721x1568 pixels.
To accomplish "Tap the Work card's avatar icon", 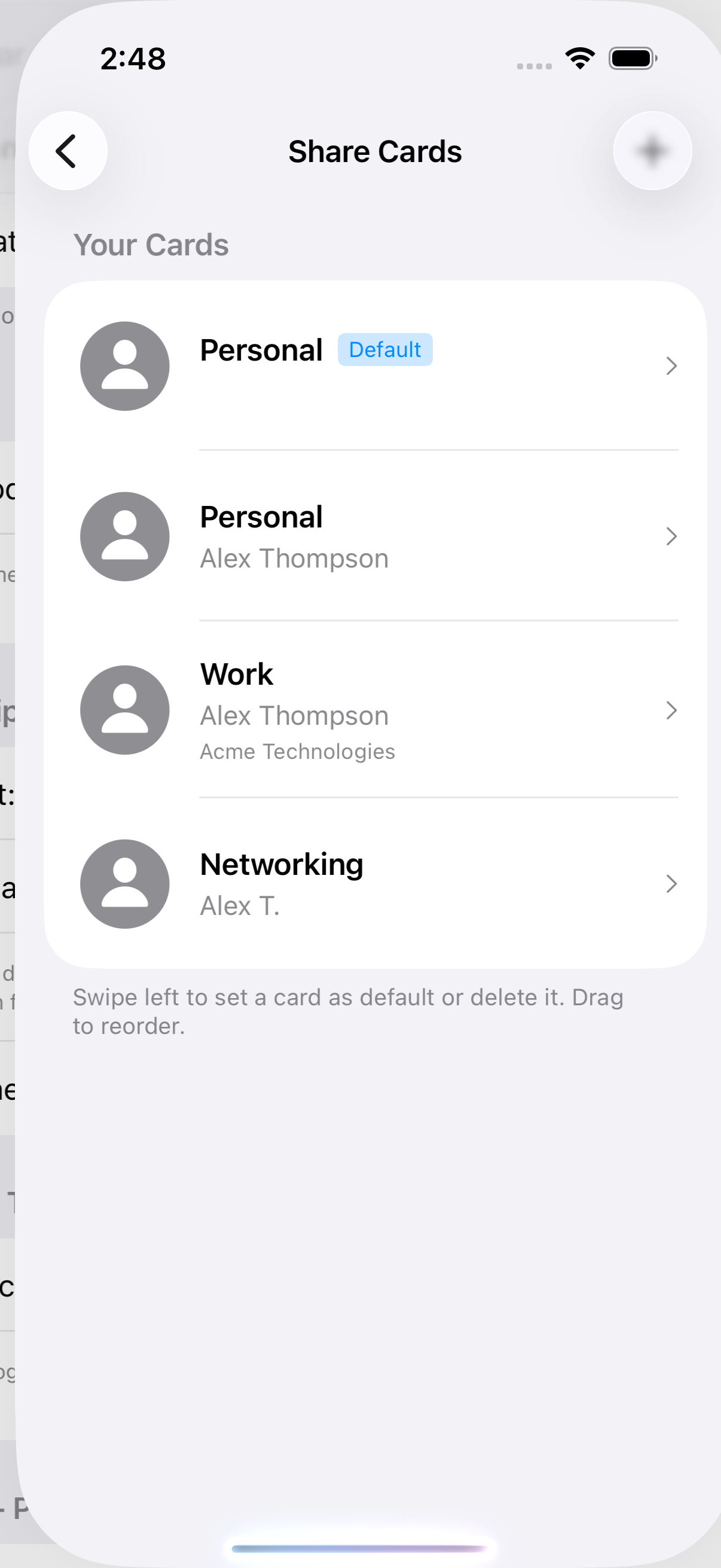I will 125,711.
